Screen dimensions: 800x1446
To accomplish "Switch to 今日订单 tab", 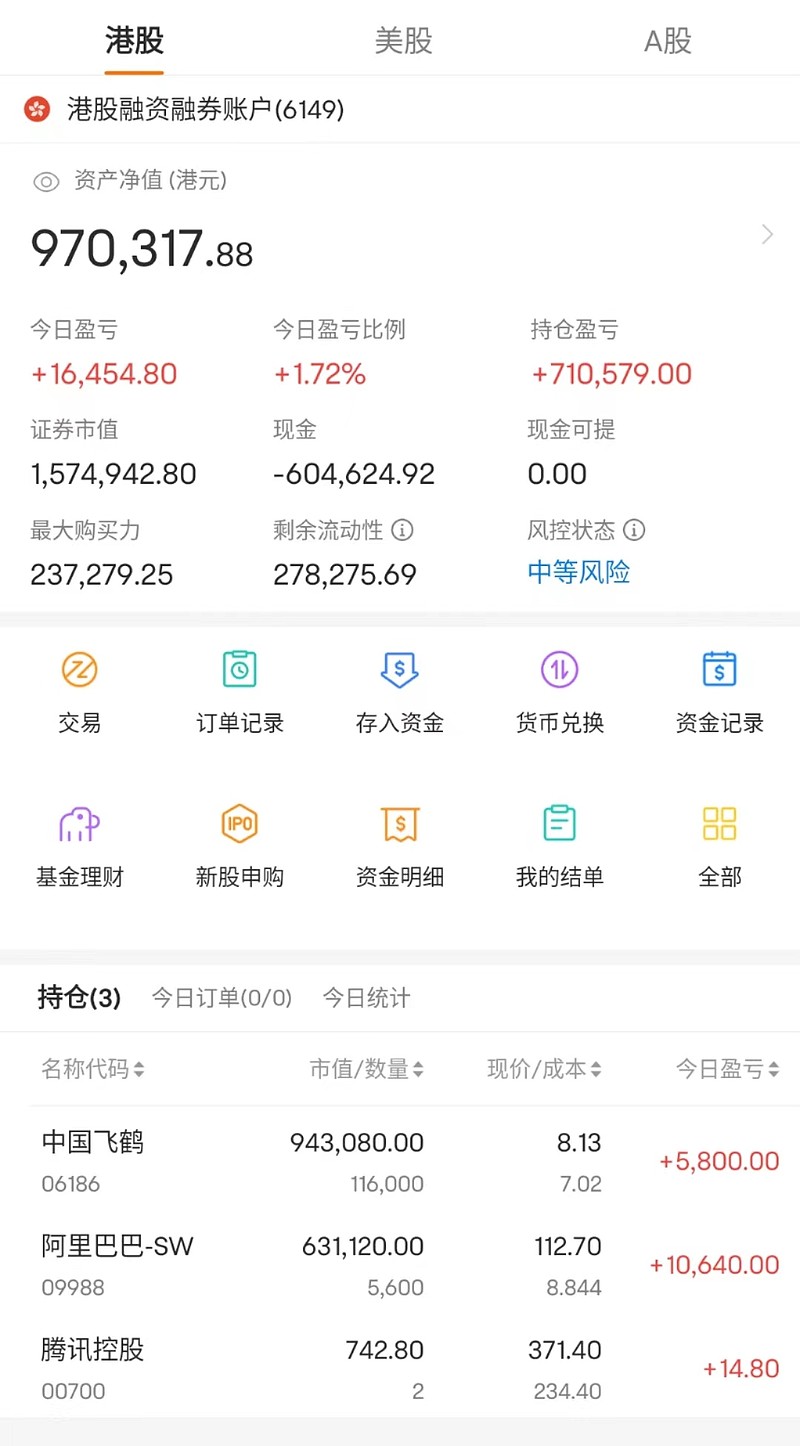I will pyautogui.click(x=221, y=998).
